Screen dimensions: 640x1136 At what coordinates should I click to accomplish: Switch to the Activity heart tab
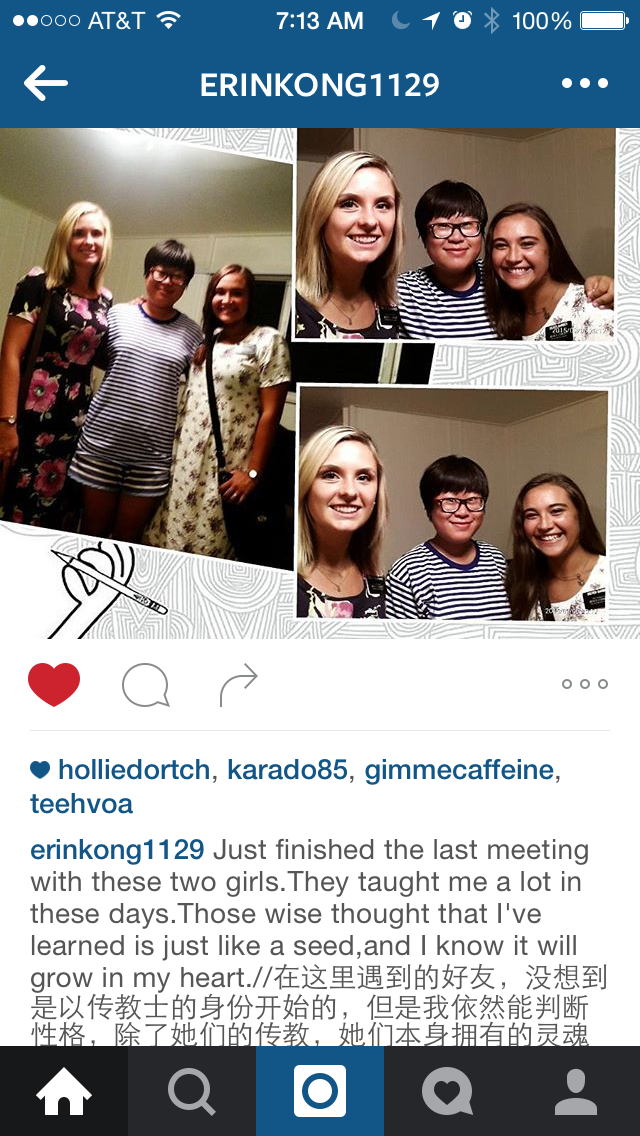(447, 1092)
